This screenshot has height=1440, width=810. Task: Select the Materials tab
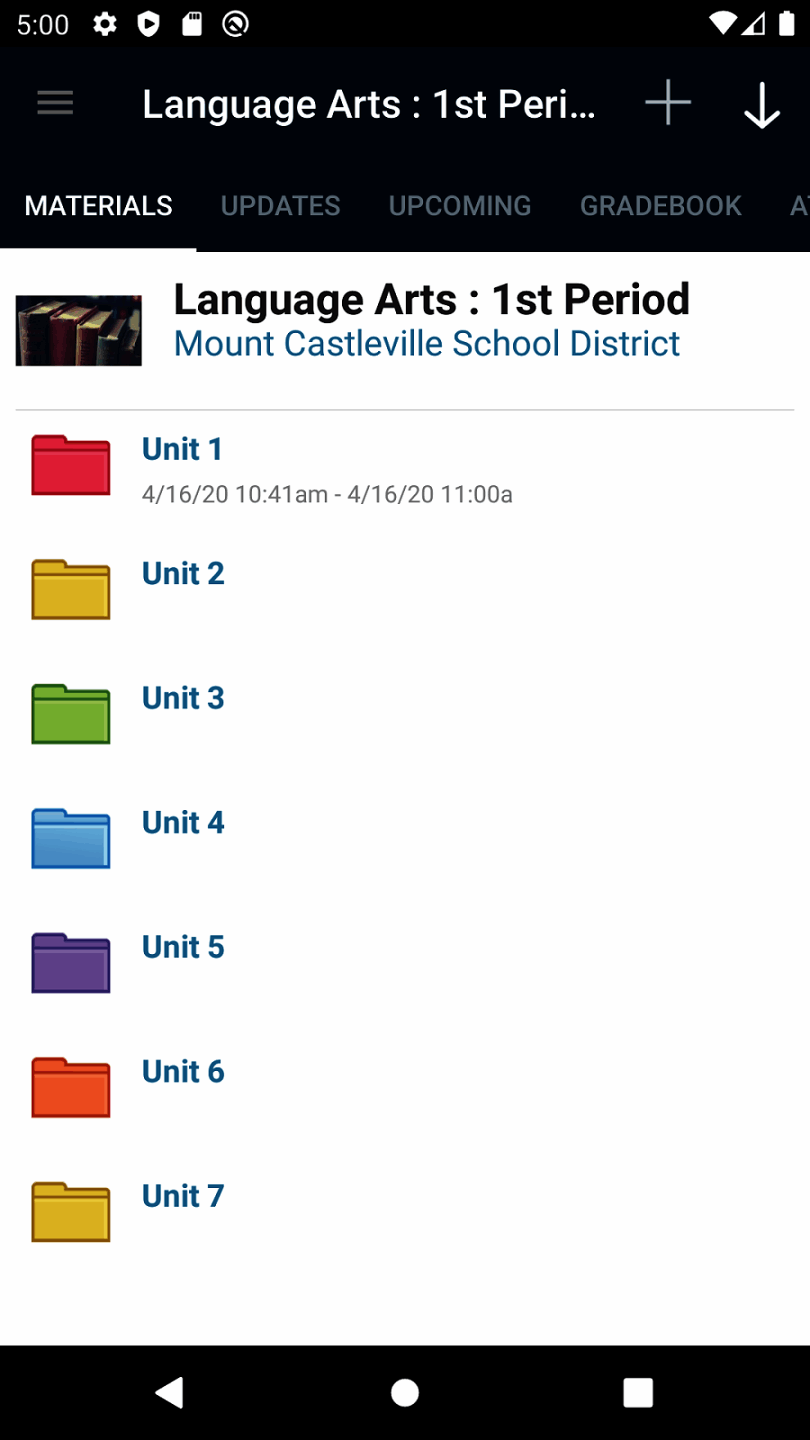[x=98, y=206]
